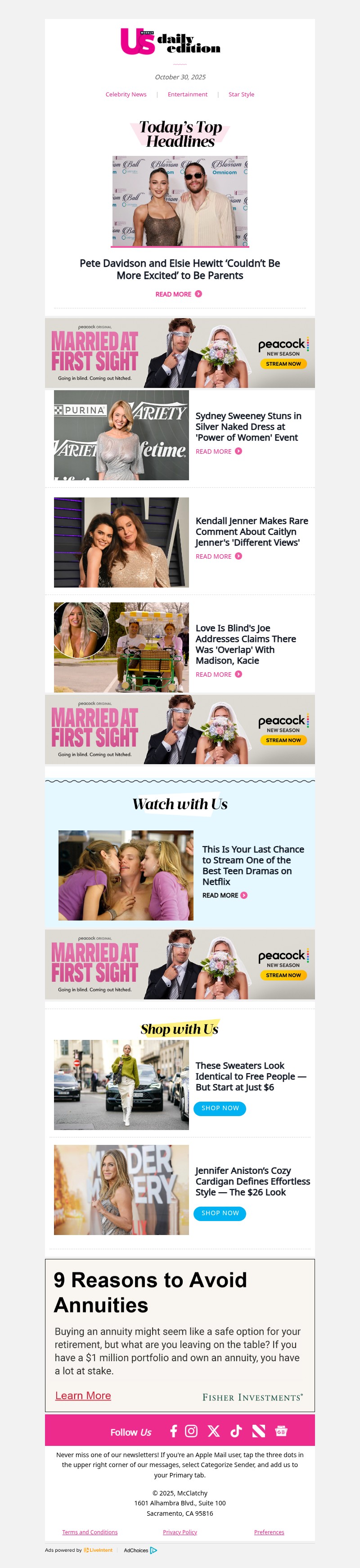360x1568 pixels.
Task: Open the Celebrity News link
Action: click(126, 94)
